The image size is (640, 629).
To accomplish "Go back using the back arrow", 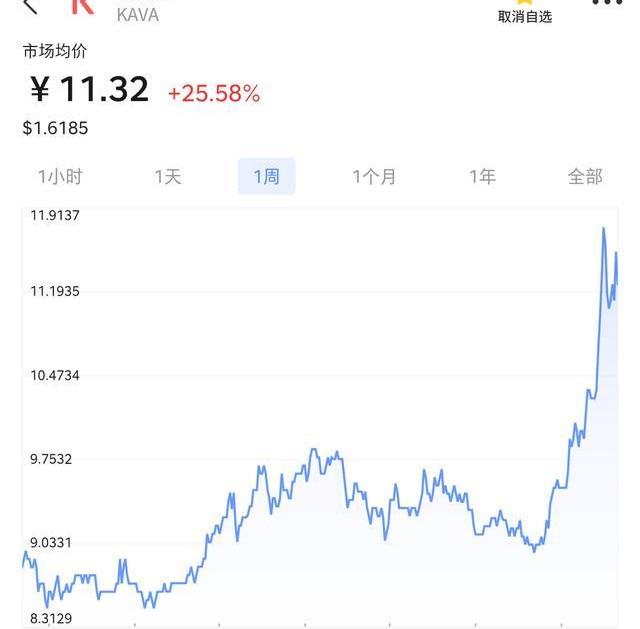I will pyautogui.click(x=30, y=5).
